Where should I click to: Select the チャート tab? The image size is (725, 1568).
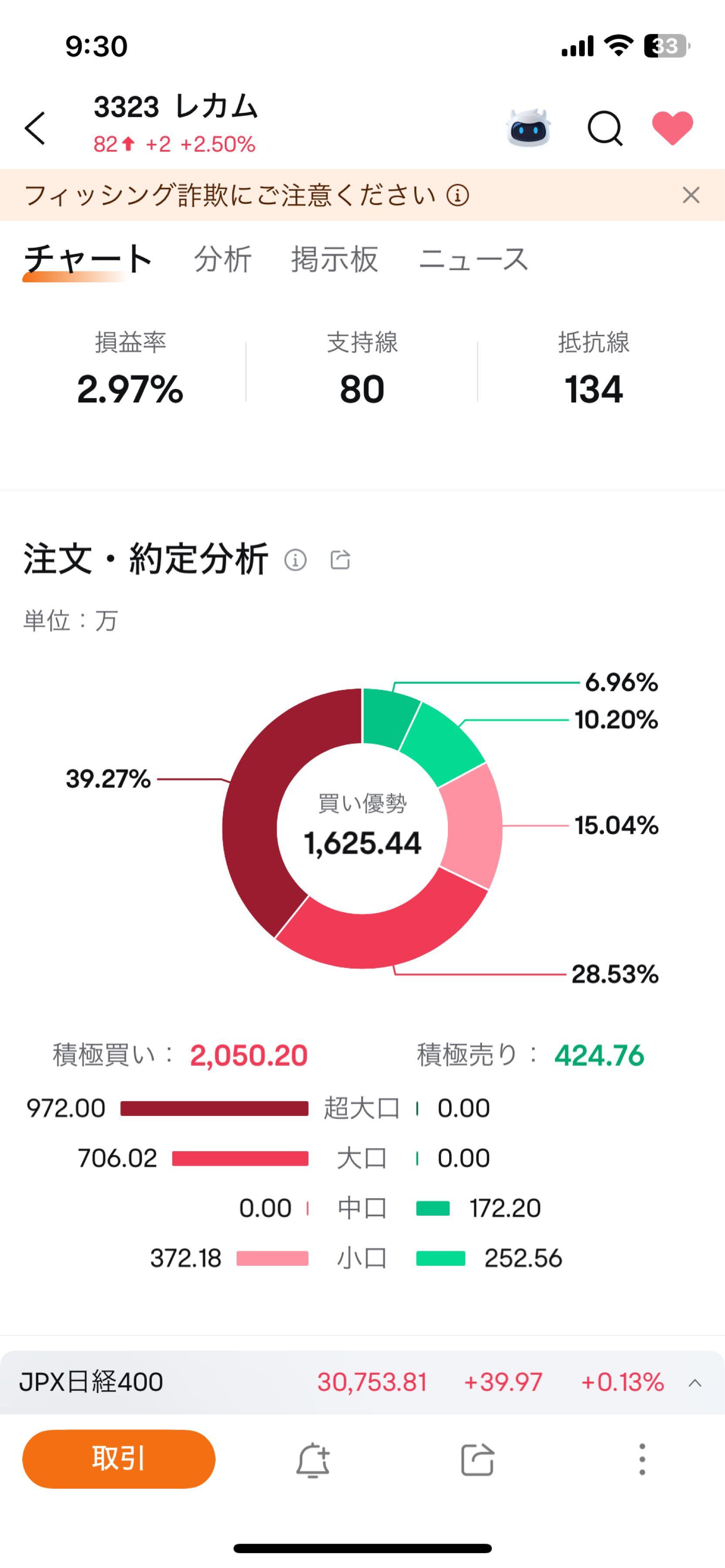pyautogui.click(x=88, y=259)
